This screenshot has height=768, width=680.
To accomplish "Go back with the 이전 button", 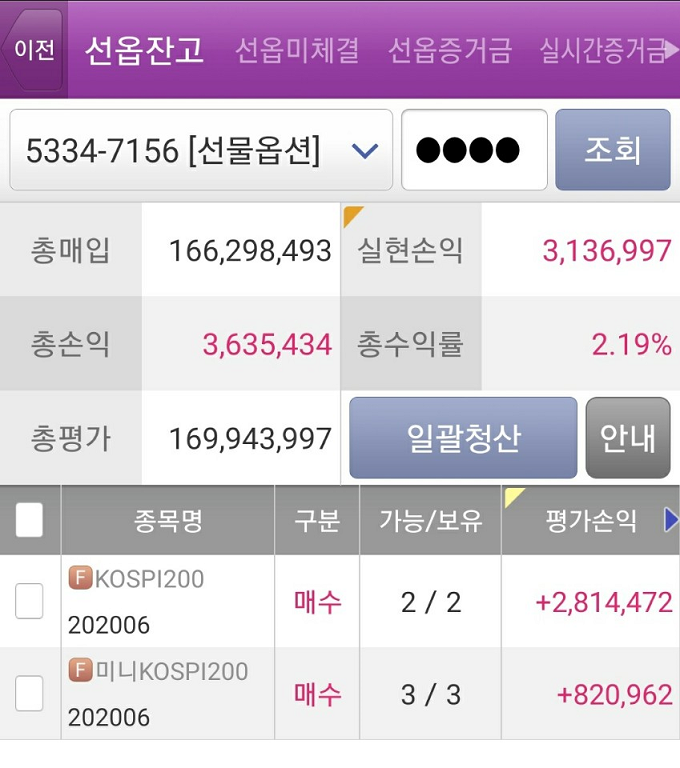I will [x=34, y=50].
